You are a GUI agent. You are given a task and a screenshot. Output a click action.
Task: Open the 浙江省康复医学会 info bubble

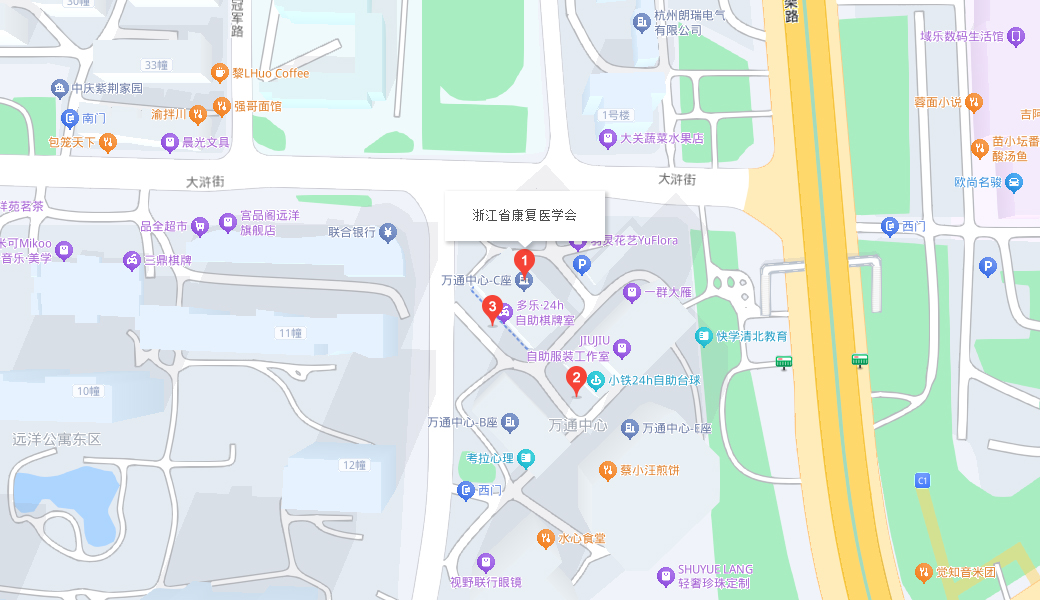pyautogui.click(x=524, y=215)
